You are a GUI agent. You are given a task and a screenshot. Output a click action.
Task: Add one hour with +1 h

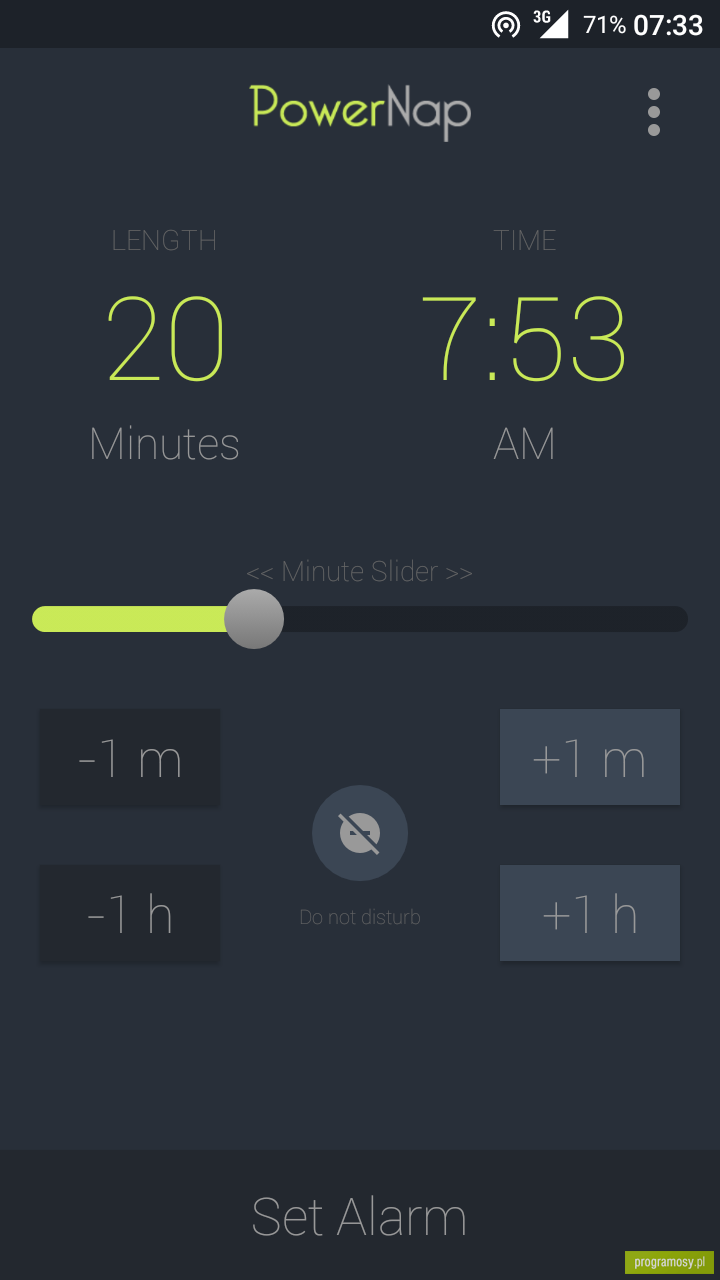coord(590,913)
